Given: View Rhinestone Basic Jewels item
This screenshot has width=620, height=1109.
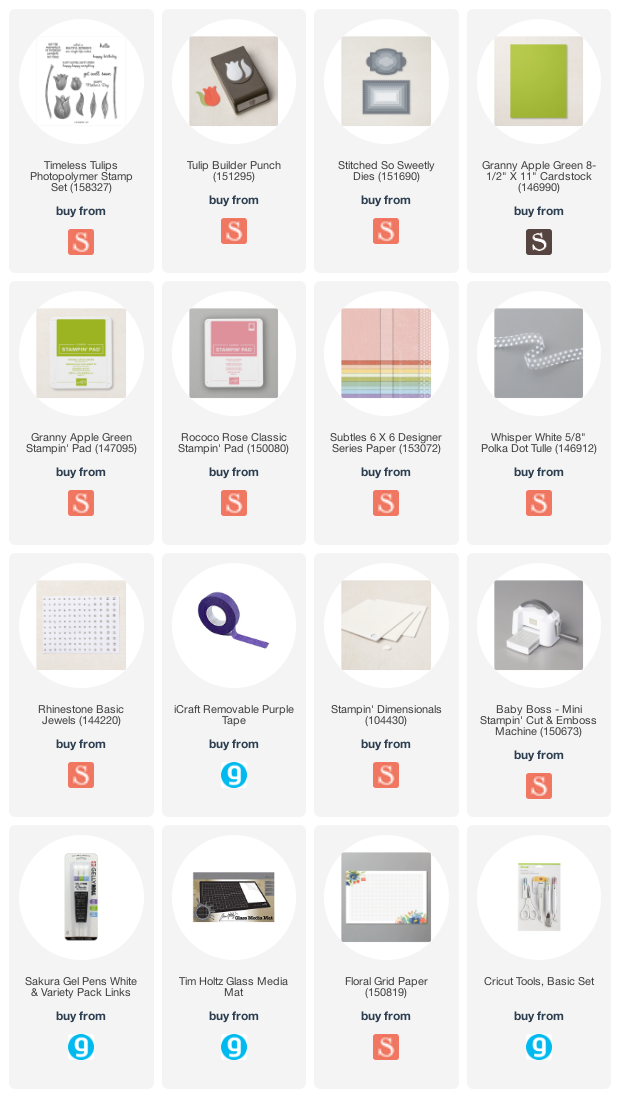Looking at the screenshot, I should 81,624.
